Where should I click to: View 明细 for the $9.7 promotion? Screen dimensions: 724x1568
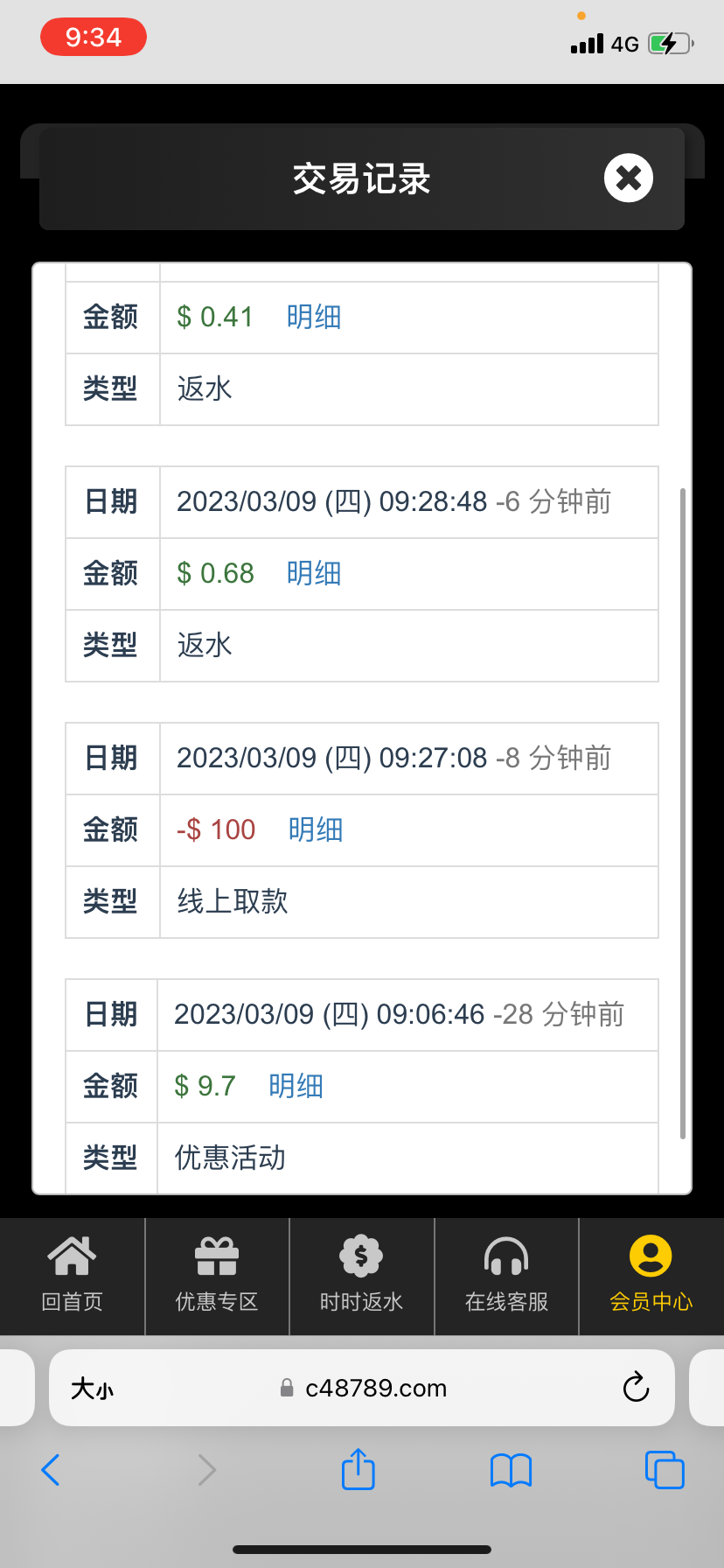coord(296,1086)
